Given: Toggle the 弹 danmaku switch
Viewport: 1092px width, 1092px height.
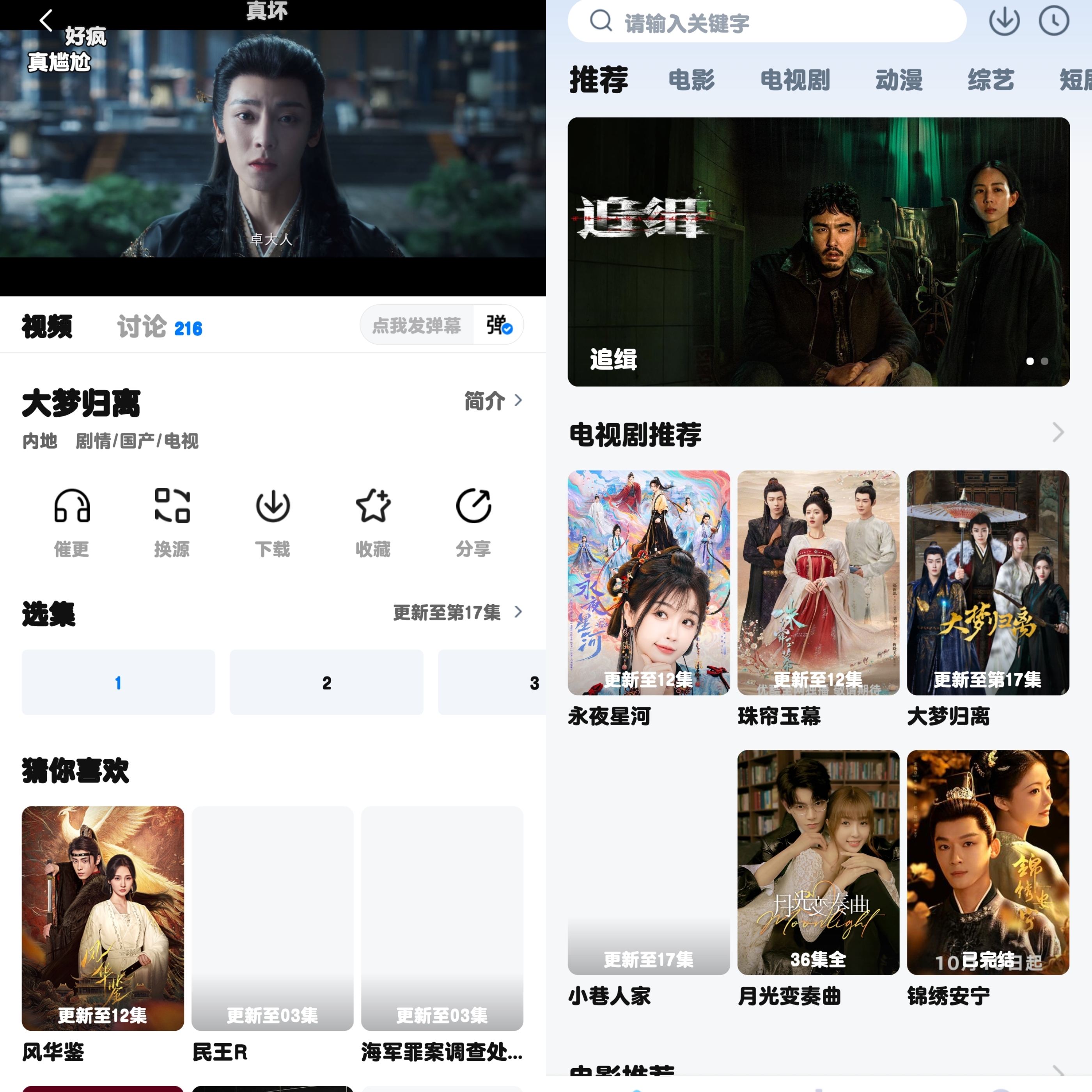Looking at the screenshot, I should (498, 325).
